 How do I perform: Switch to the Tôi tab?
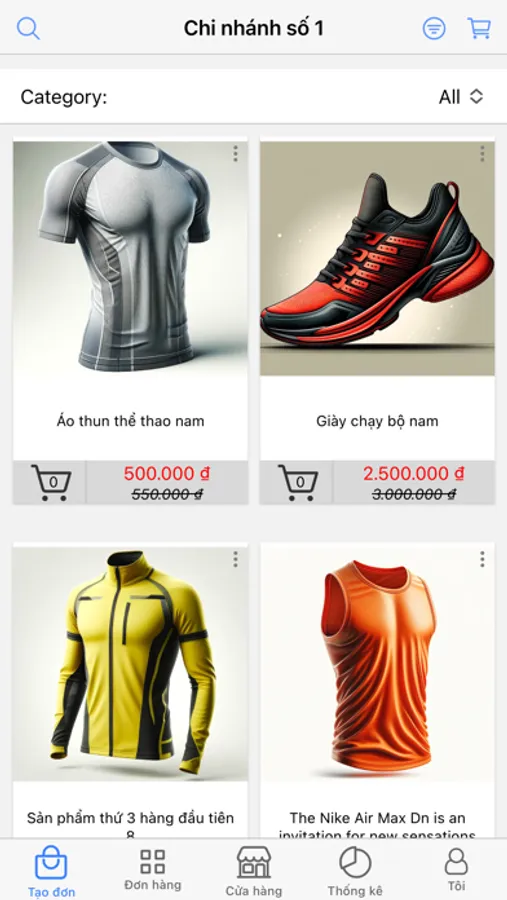click(456, 870)
